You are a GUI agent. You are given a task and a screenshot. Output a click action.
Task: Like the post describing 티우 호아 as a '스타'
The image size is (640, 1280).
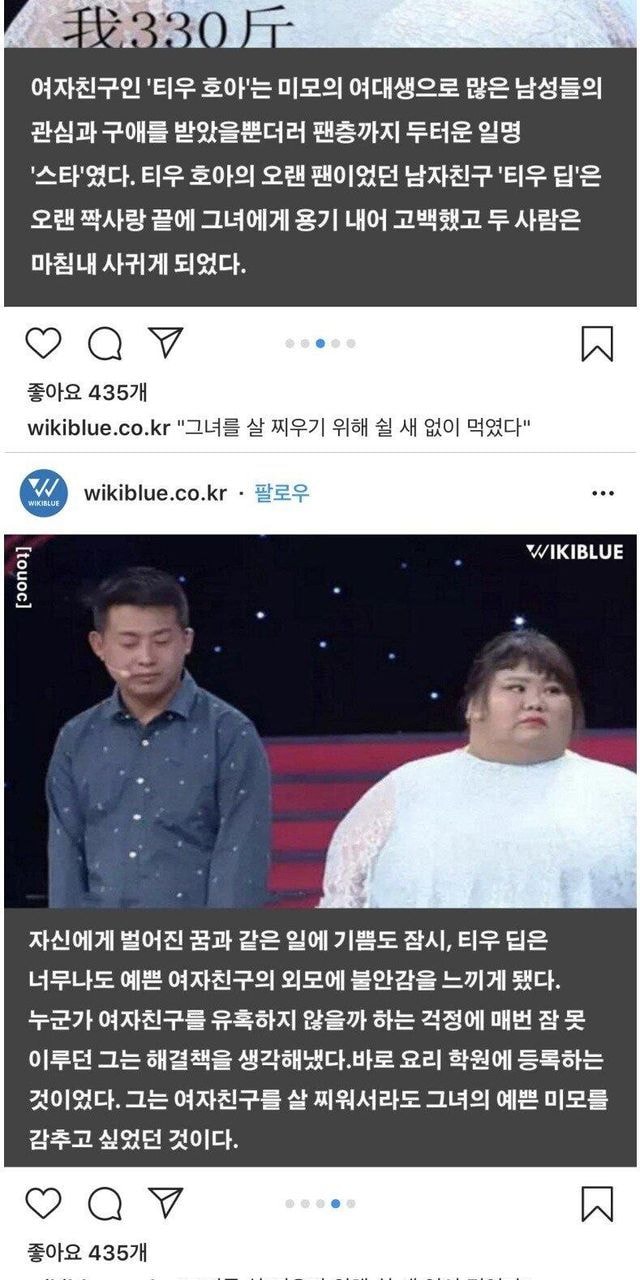[43, 343]
